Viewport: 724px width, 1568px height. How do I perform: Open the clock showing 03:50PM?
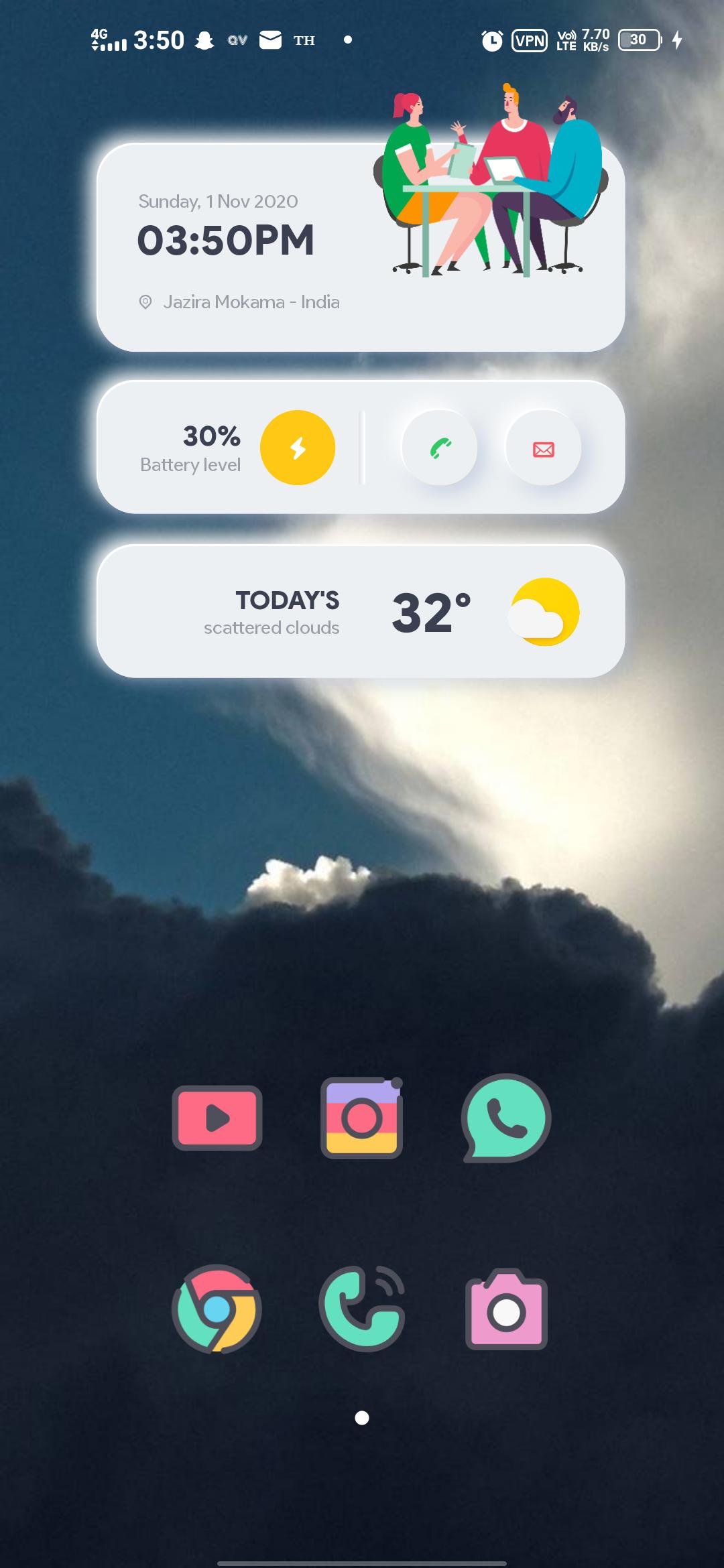(226, 240)
